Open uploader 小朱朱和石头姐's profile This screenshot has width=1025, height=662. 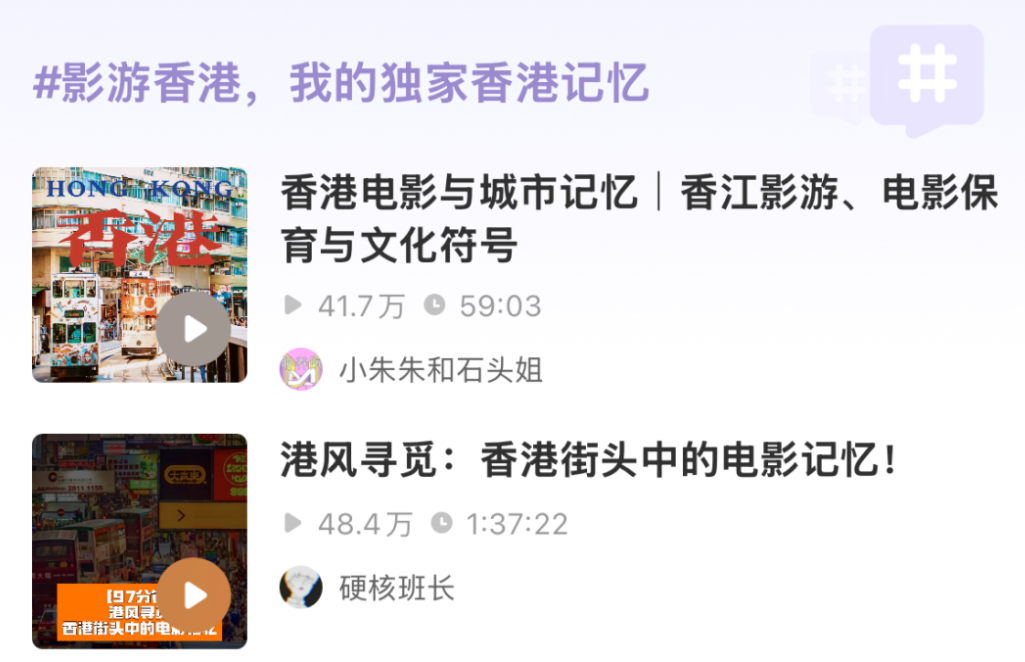pyautogui.click(x=440, y=371)
